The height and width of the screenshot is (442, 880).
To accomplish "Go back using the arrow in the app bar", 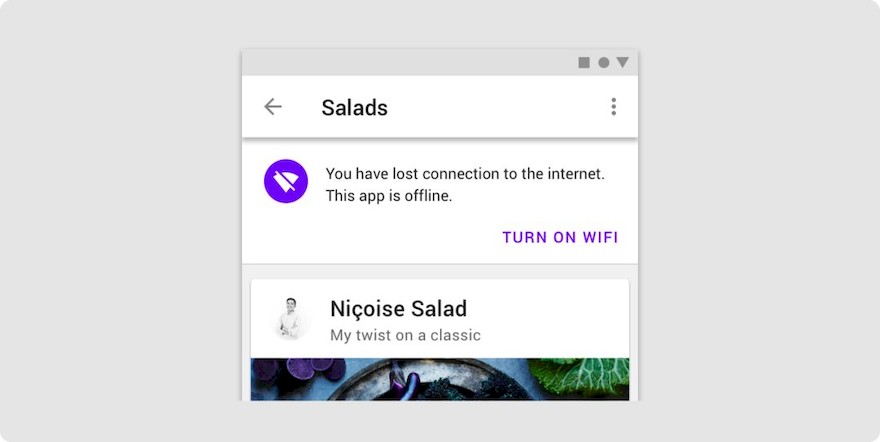I will coord(273,107).
